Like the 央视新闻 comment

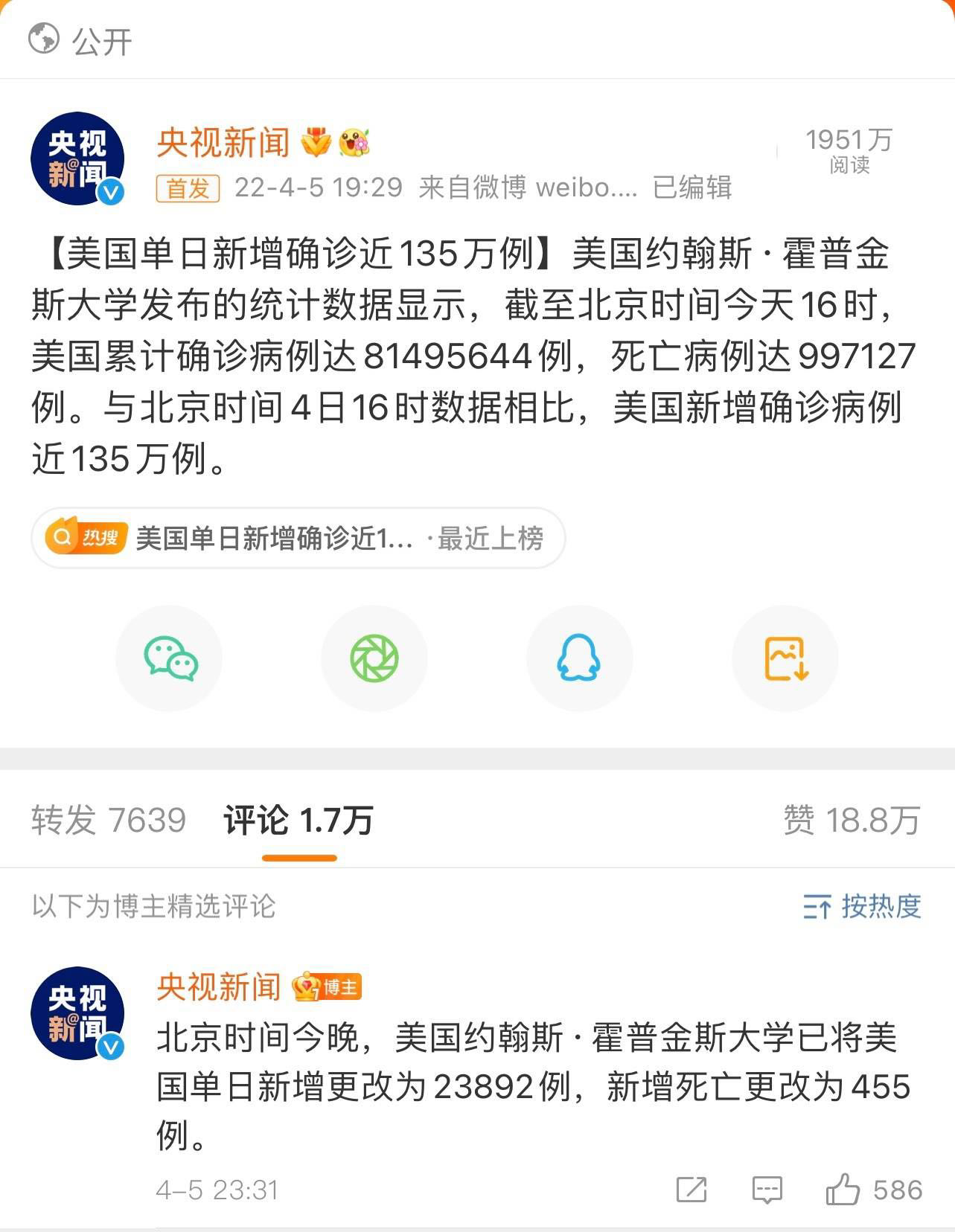843,1190
